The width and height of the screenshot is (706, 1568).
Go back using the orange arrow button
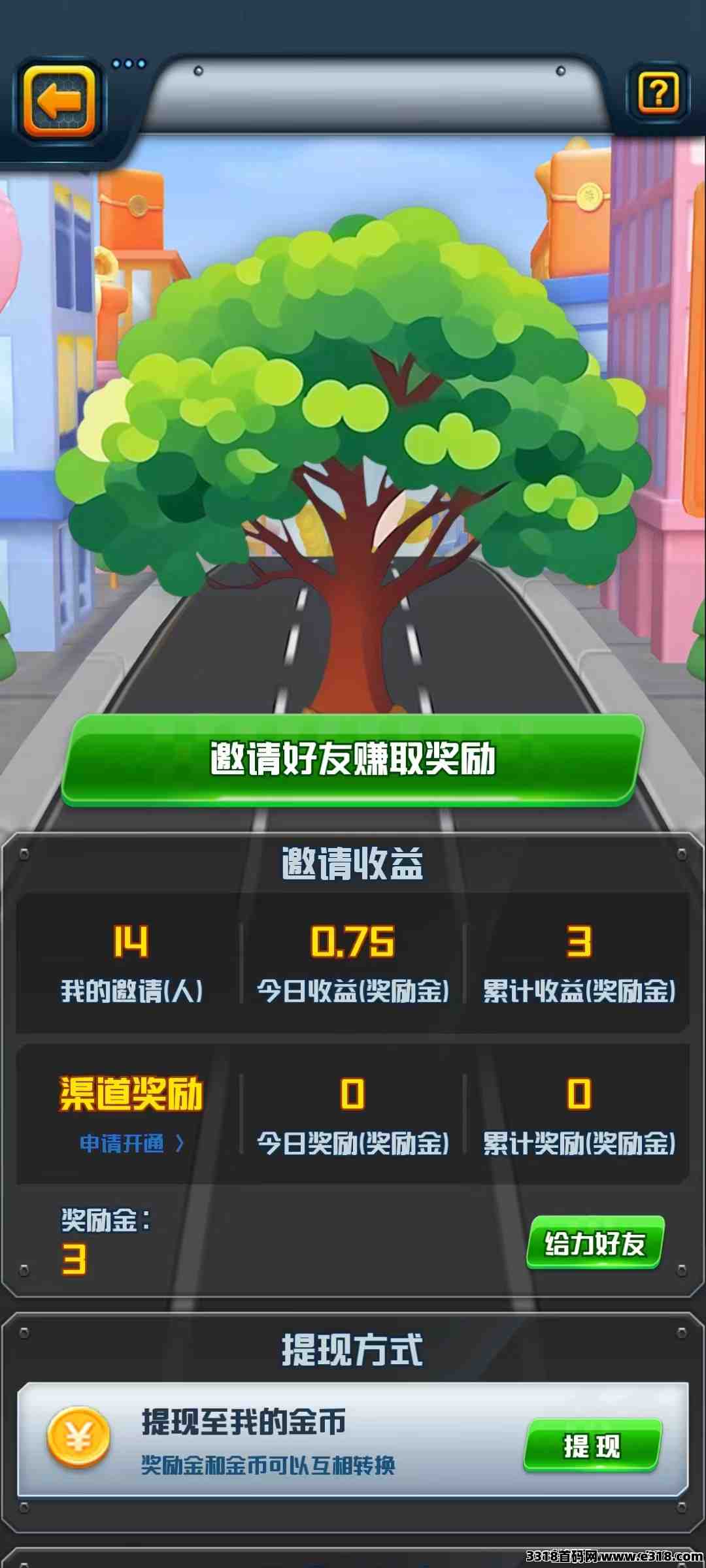[59, 102]
